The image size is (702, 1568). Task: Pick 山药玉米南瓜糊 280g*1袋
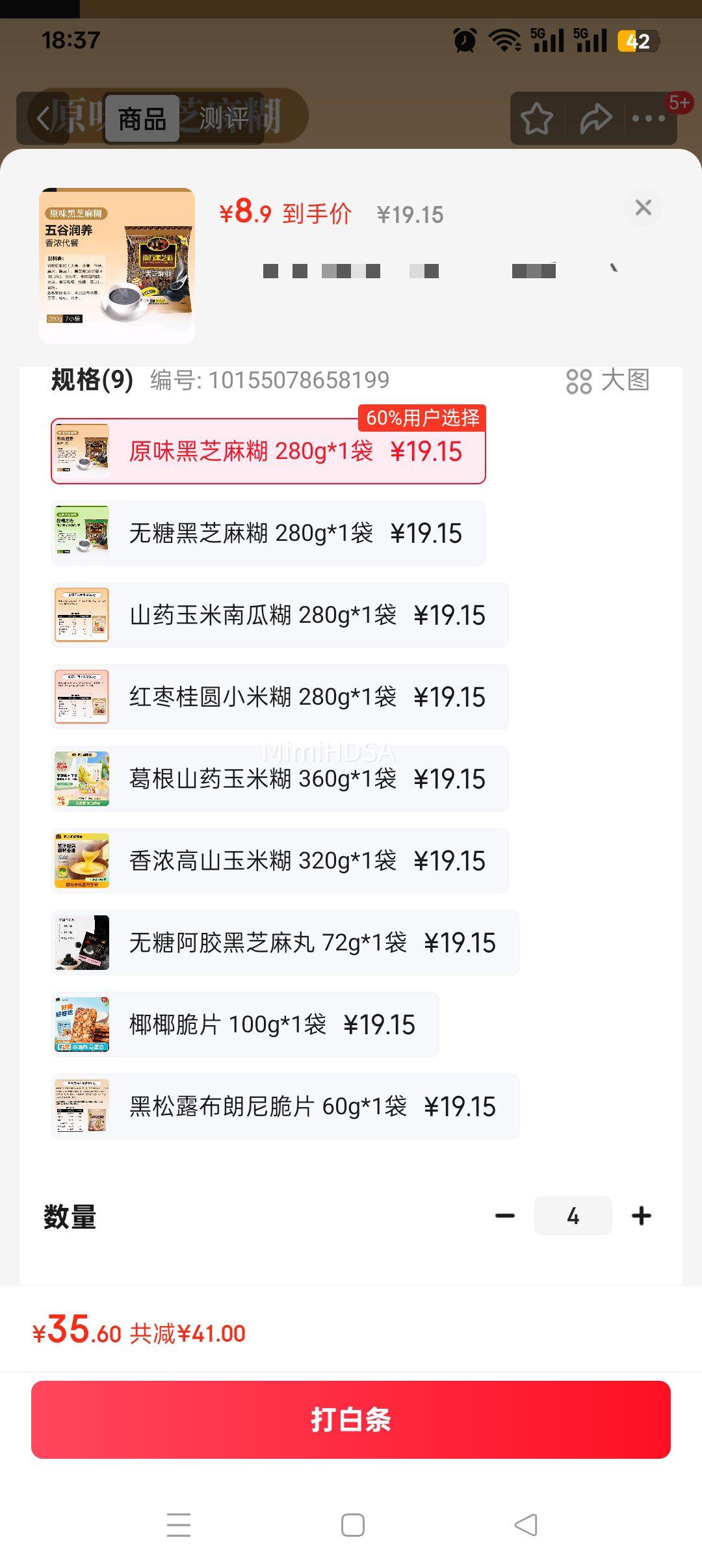coord(279,615)
